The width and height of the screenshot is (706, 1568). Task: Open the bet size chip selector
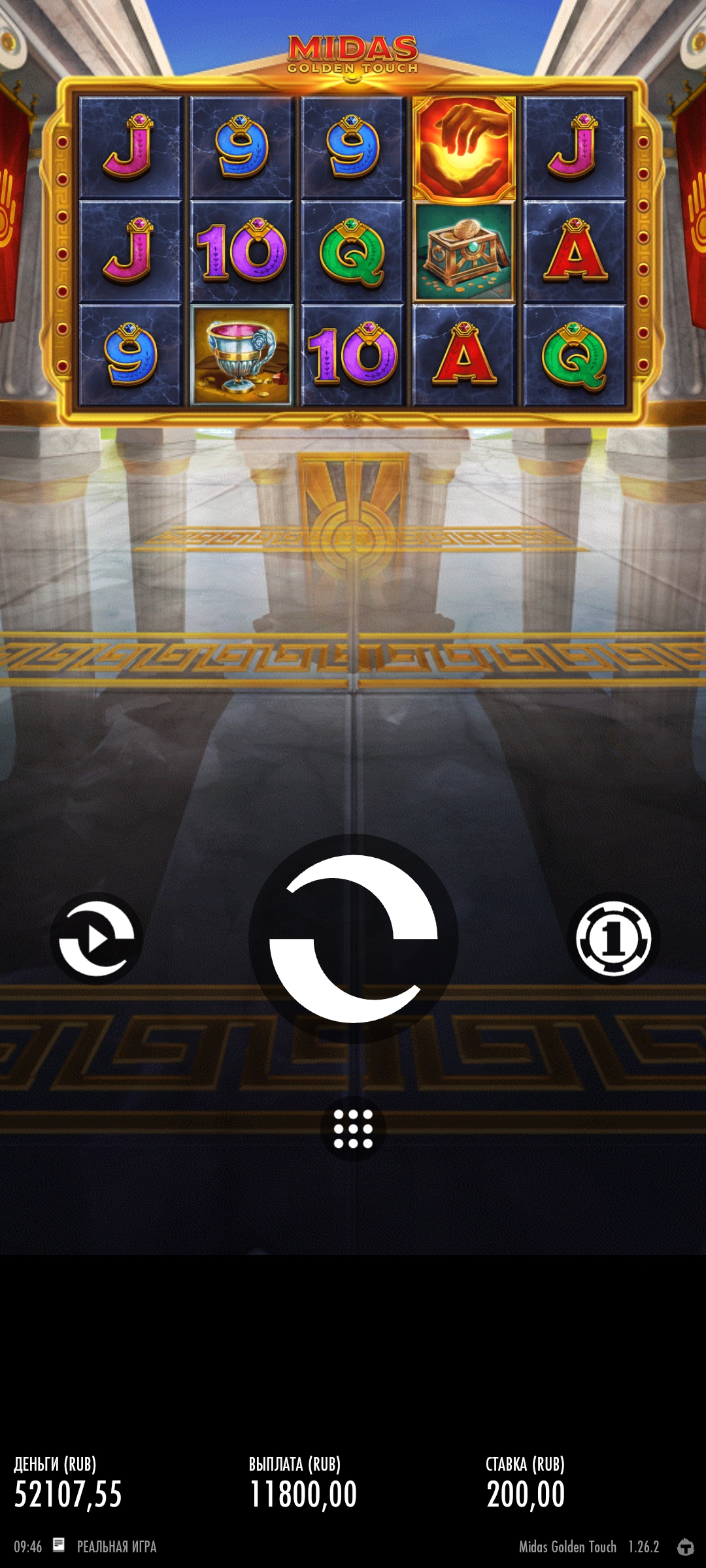pyautogui.click(x=613, y=939)
